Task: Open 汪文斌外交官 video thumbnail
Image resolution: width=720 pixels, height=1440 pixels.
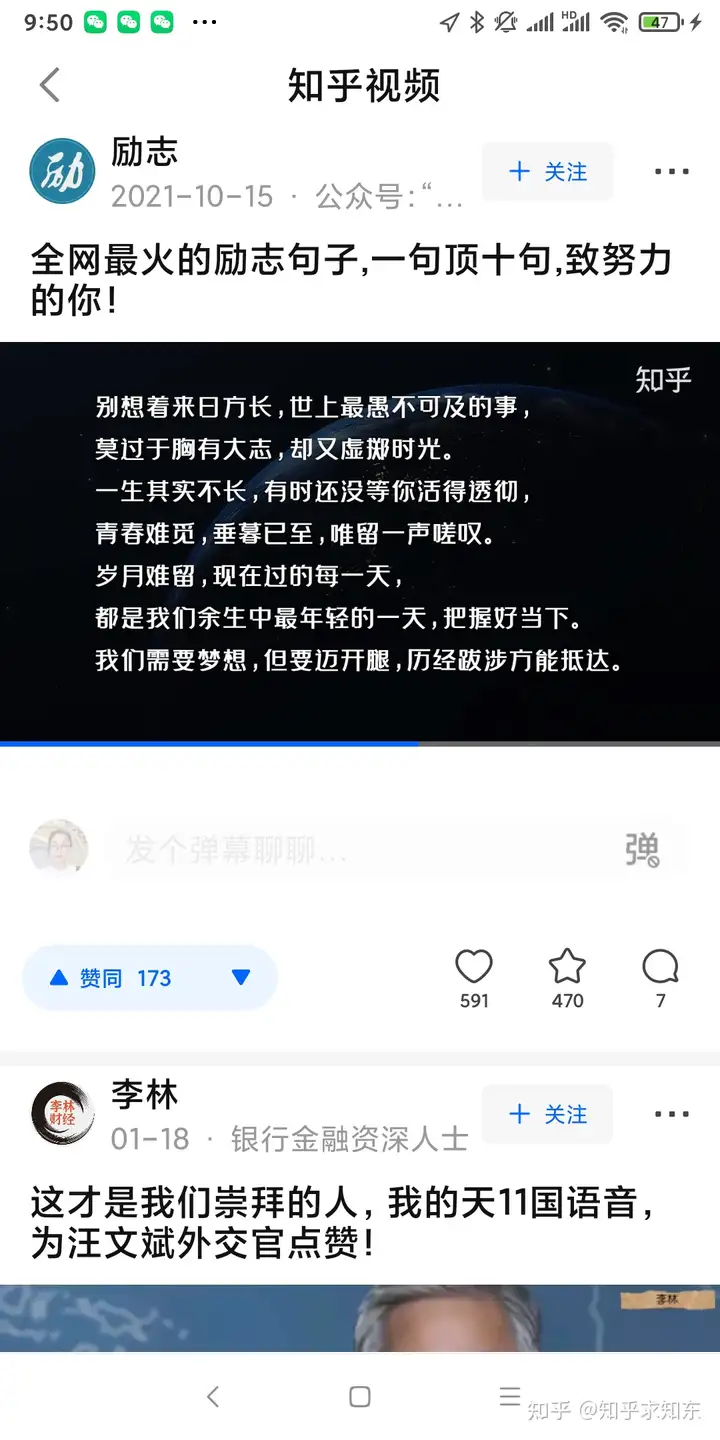Action: (x=360, y=1318)
